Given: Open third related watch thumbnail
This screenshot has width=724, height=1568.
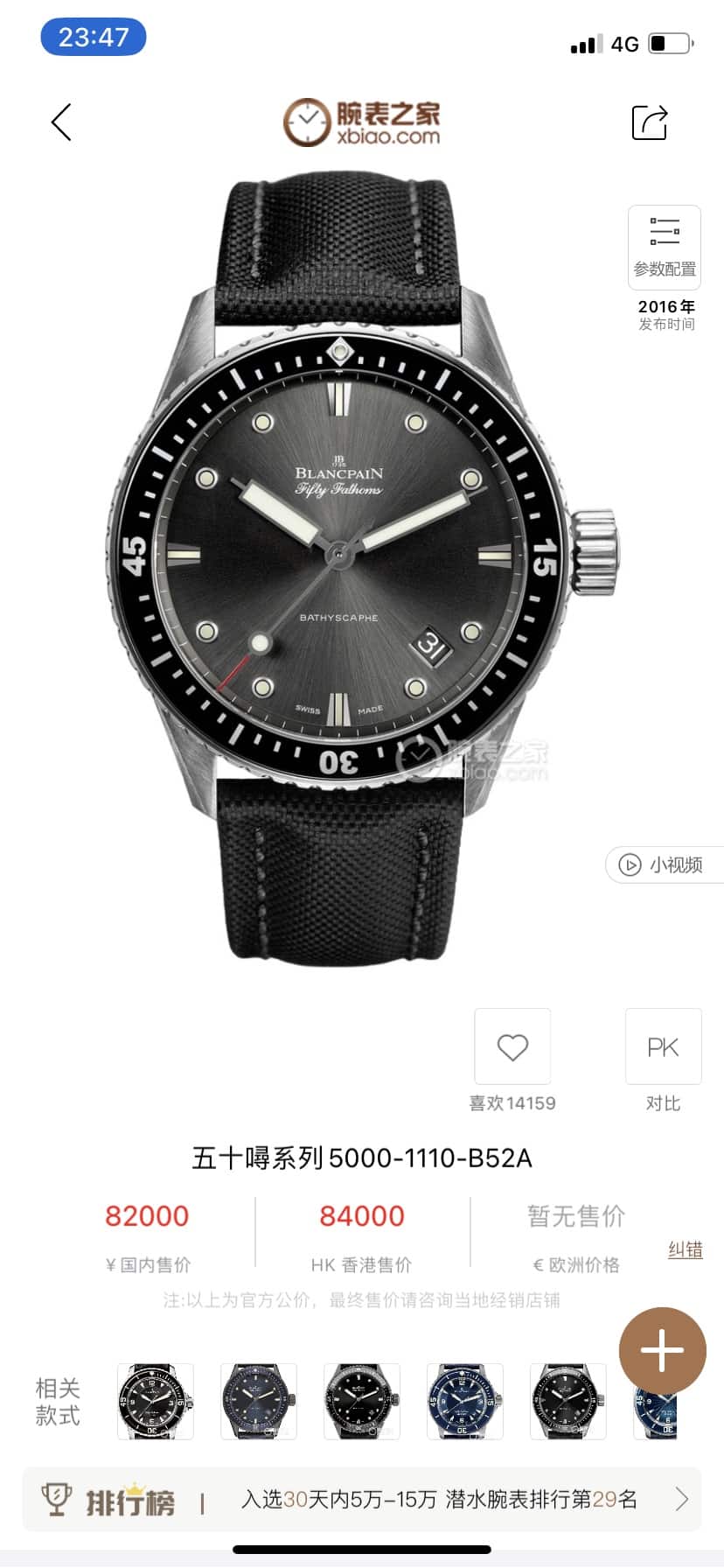Looking at the screenshot, I should [x=361, y=1401].
